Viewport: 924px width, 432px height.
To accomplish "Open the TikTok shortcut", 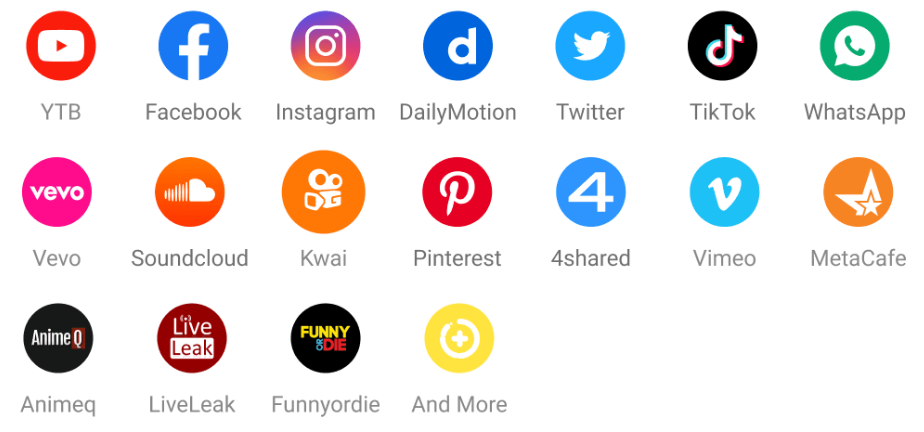I will pos(723,46).
